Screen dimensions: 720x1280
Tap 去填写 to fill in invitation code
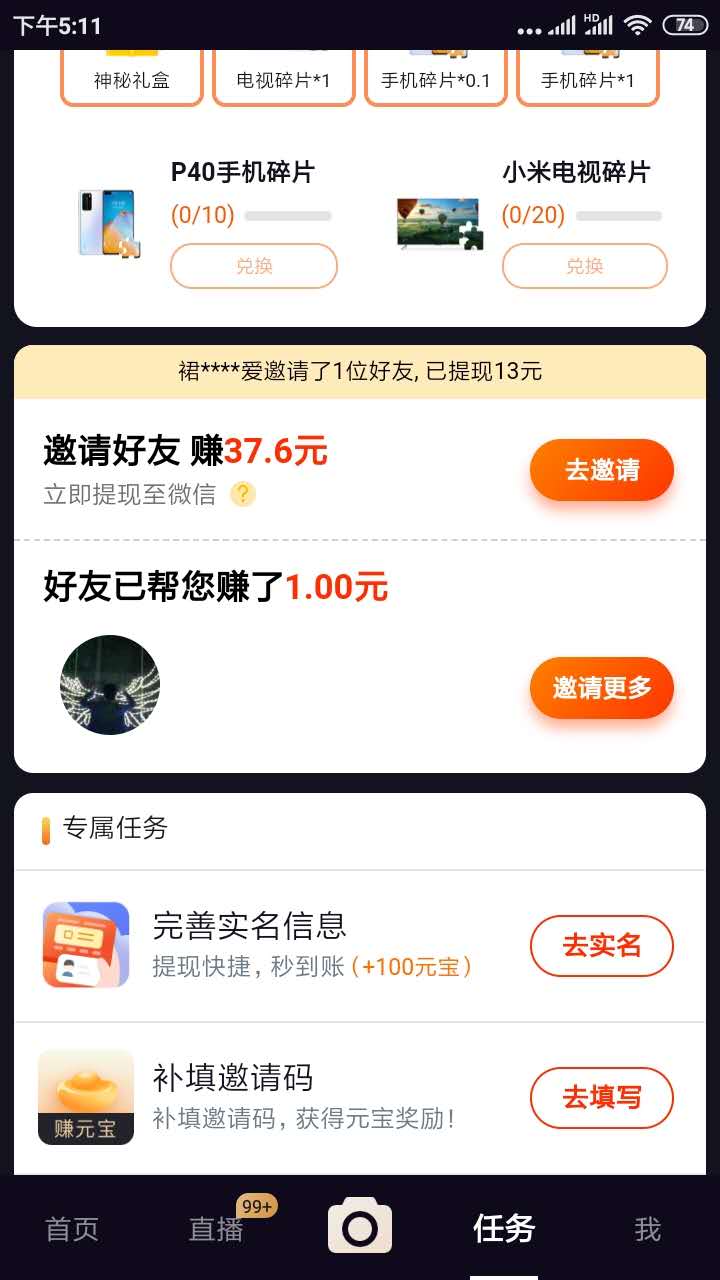(x=601, y=1097)
